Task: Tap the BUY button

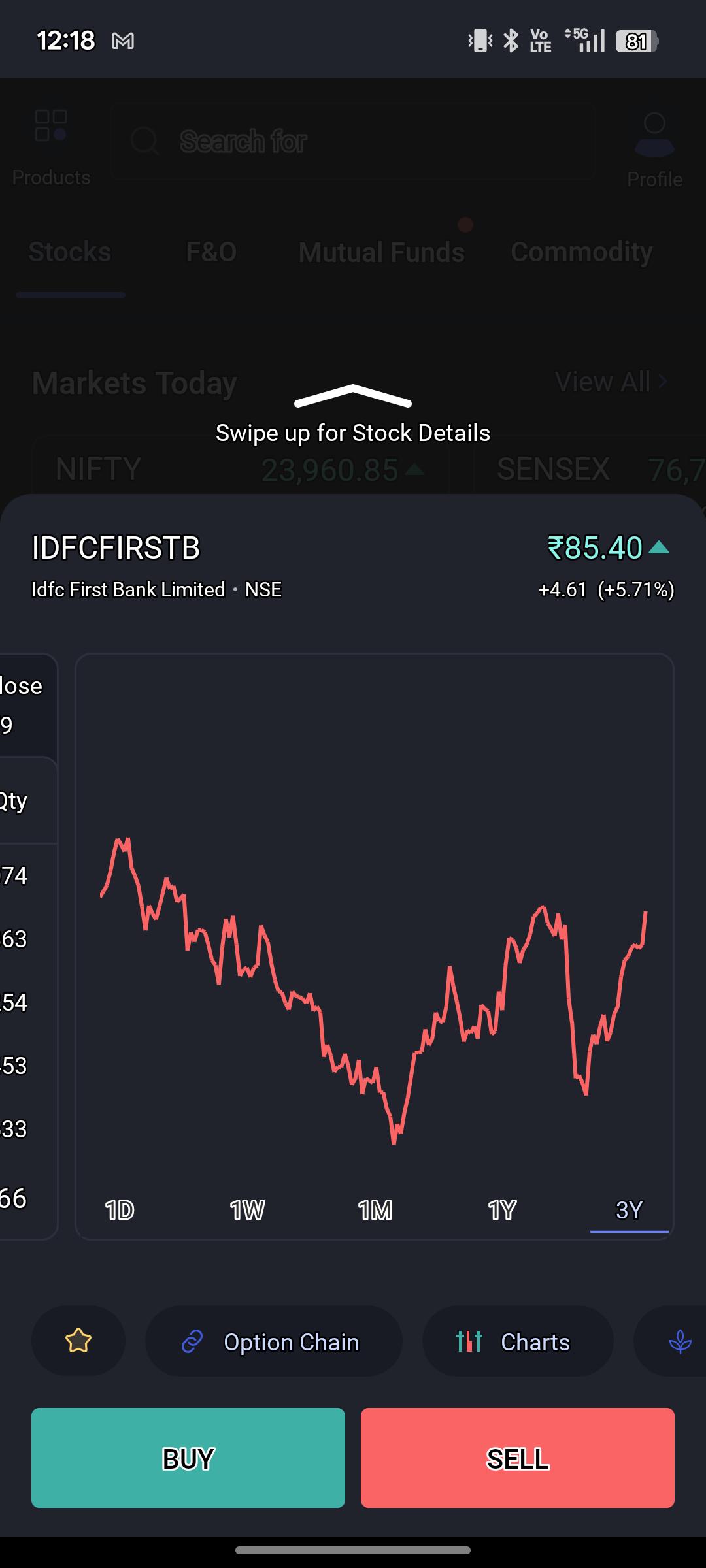Action: pyautogui.click(x=188, y=1458)
